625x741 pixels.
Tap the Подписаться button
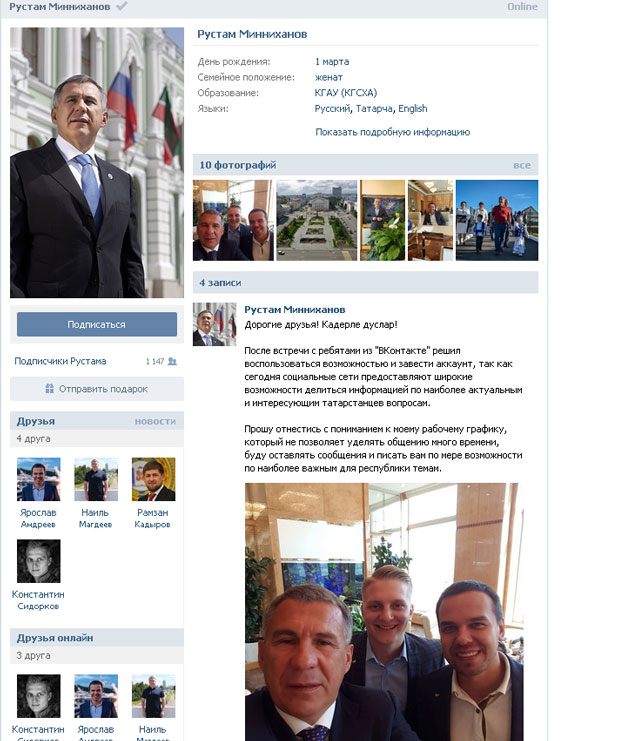click(x=97, y=324)
